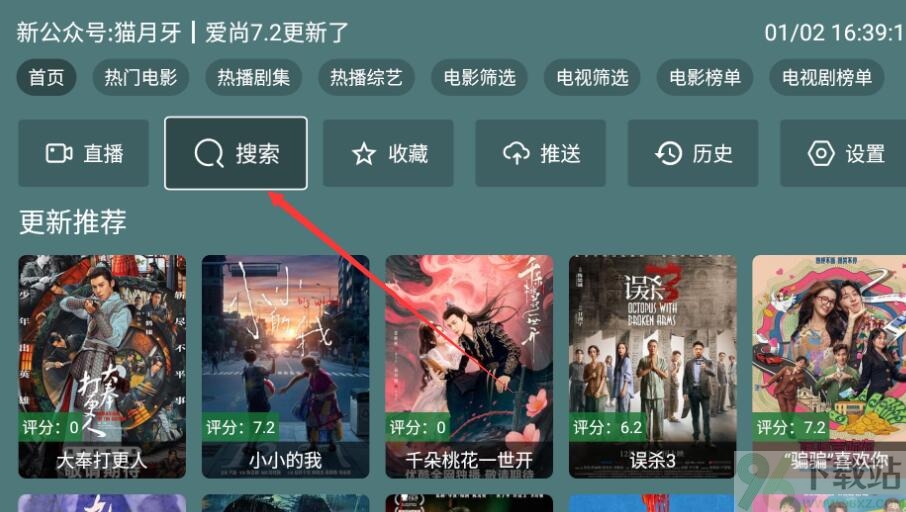Open 电影筛选 tab
This screenshot has height=512, width=906.
480,78
